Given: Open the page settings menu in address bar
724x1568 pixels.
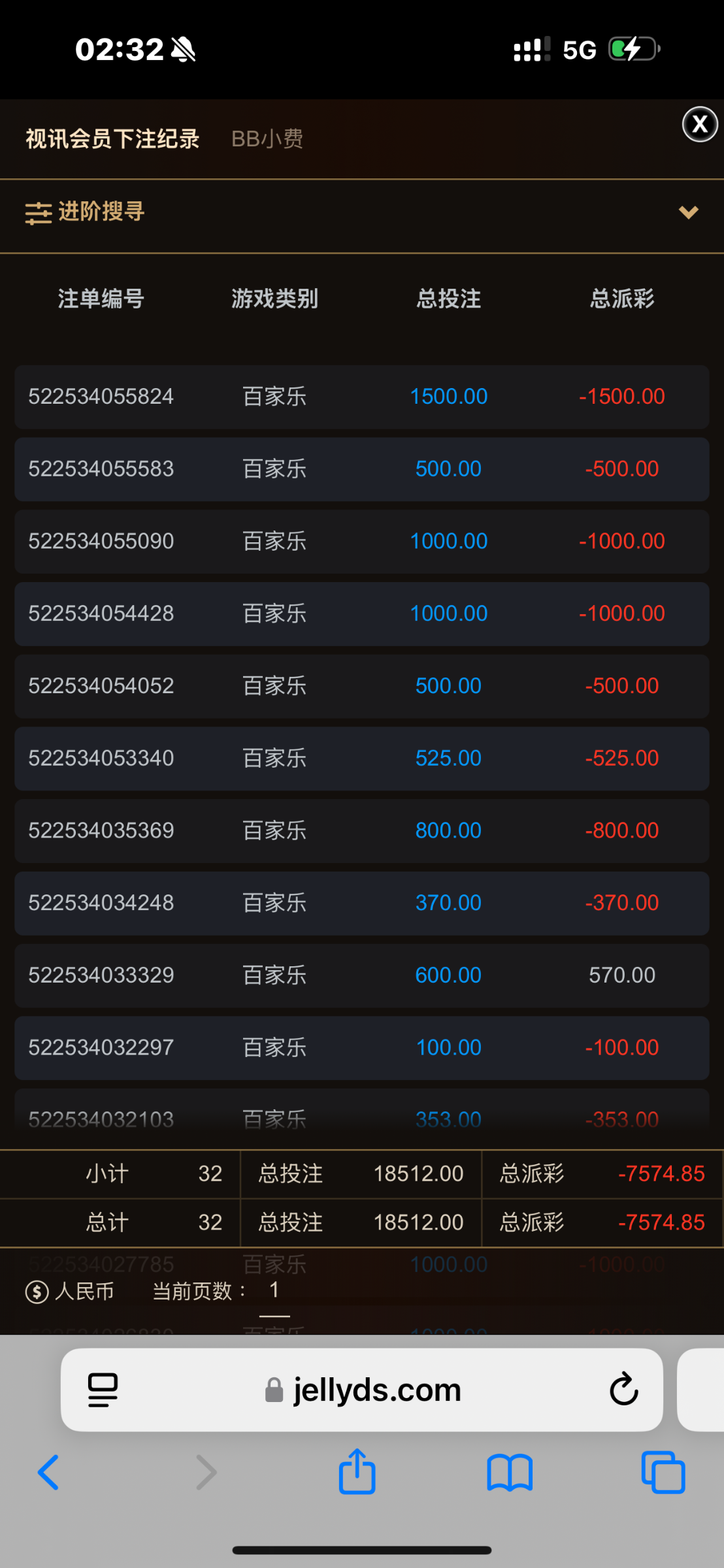Looking at the screenshot, I should tap(103, 1390).
